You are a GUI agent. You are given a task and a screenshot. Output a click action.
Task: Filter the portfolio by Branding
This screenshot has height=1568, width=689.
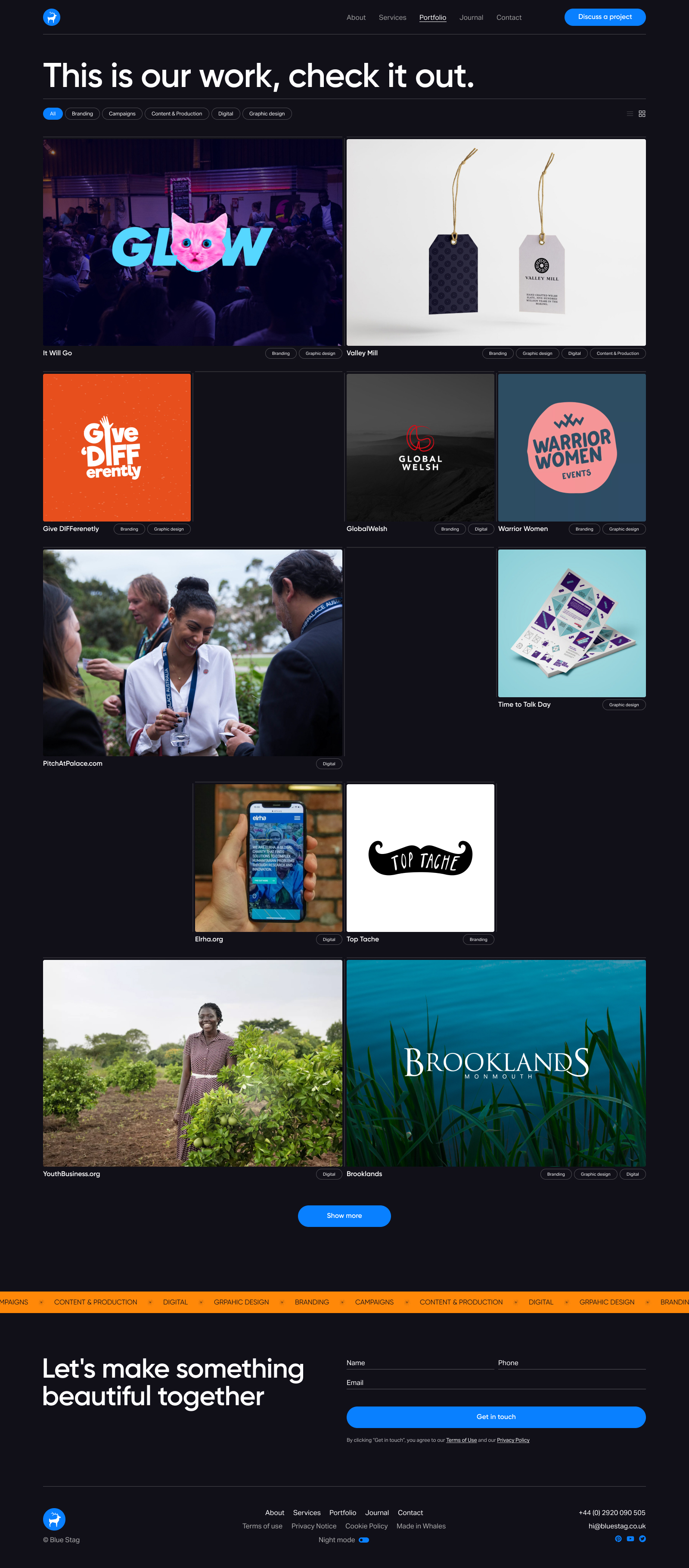click(x=82, y=114)
